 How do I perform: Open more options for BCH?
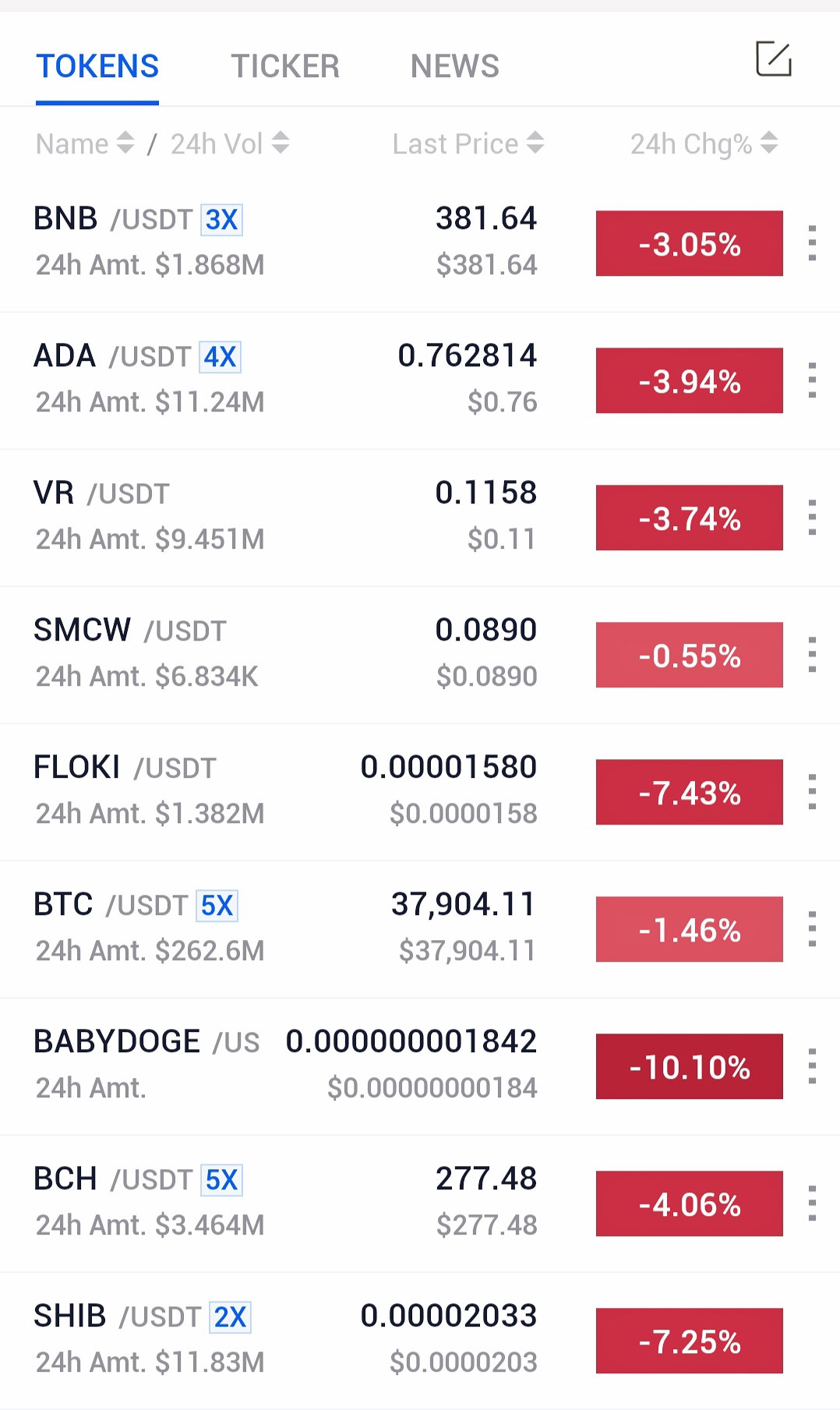click(x=812, y=1203)
